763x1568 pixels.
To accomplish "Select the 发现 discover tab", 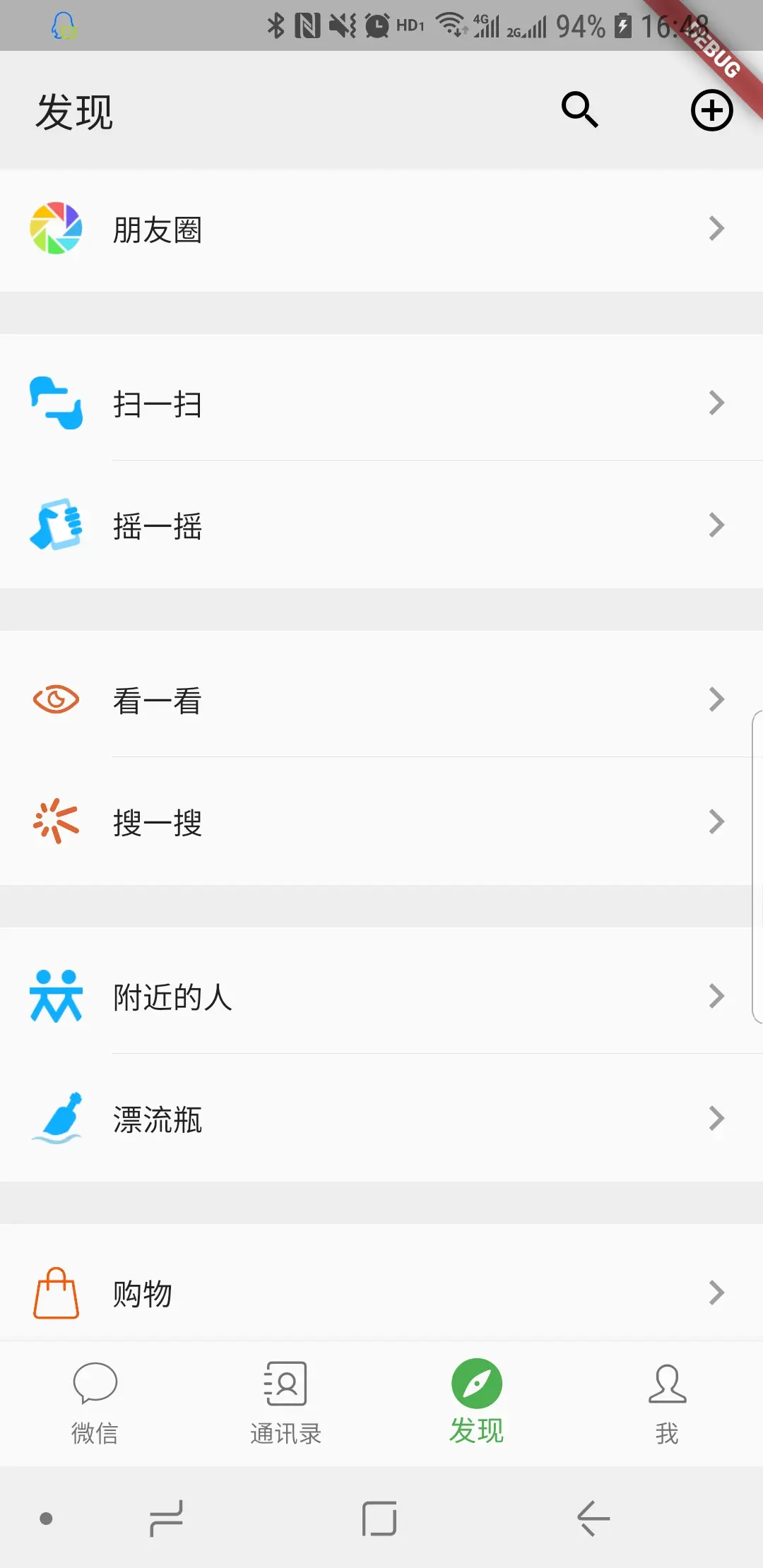I will tap(477, 1403).
